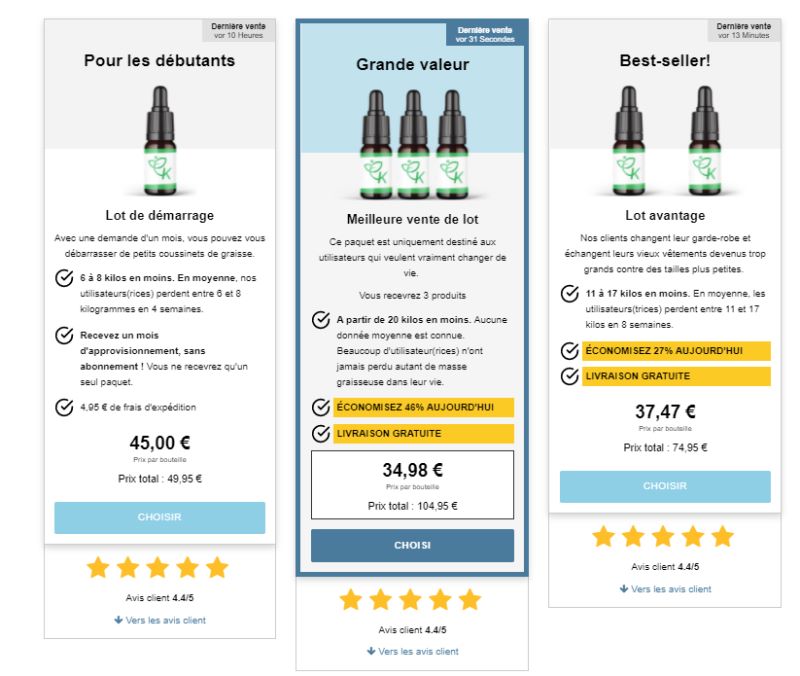Select the Best-seller pack with CHOISIR
Screen dimensions: 800x676
point(664,486)
